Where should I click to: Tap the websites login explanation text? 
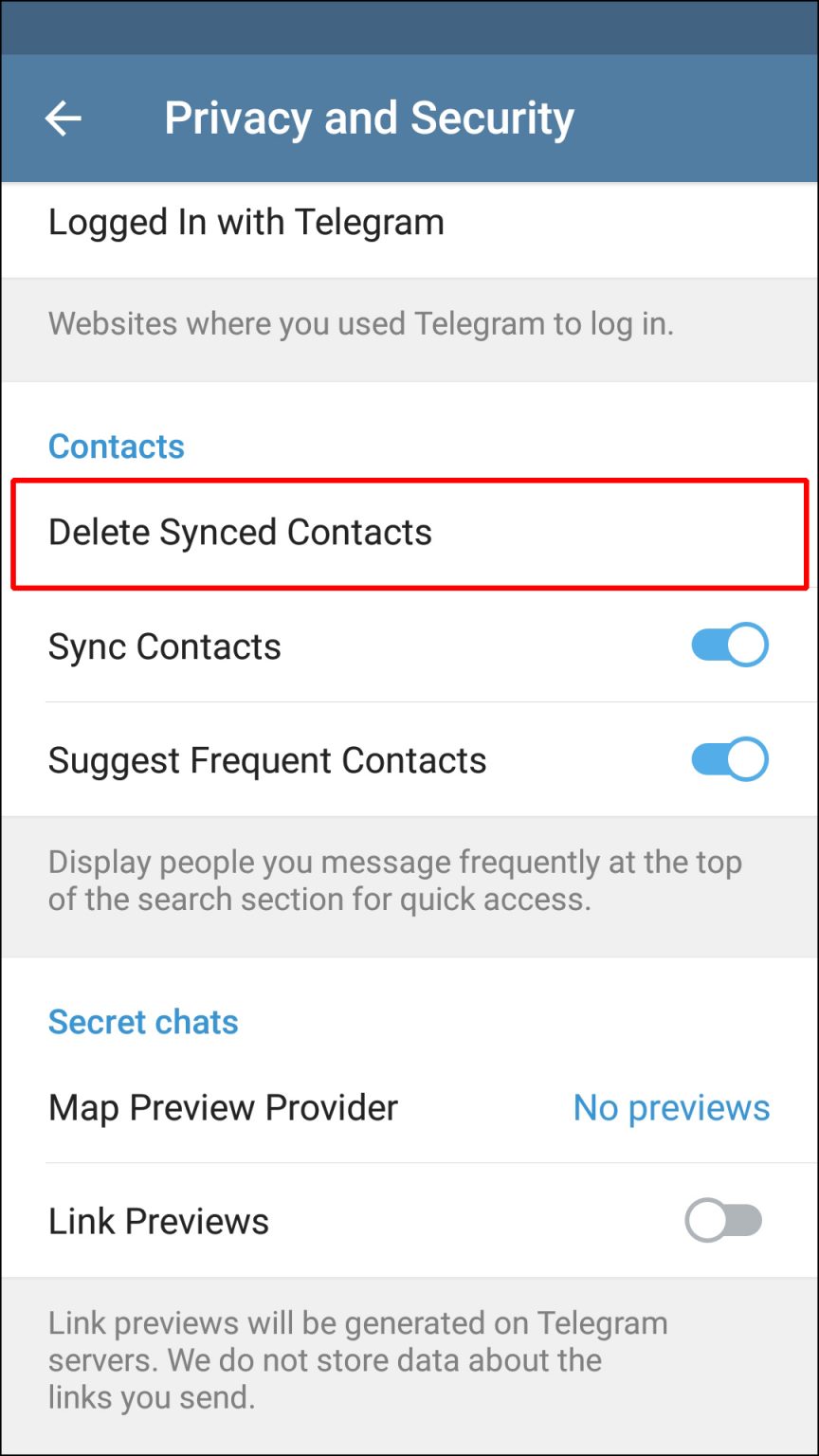tap(360, 323)
